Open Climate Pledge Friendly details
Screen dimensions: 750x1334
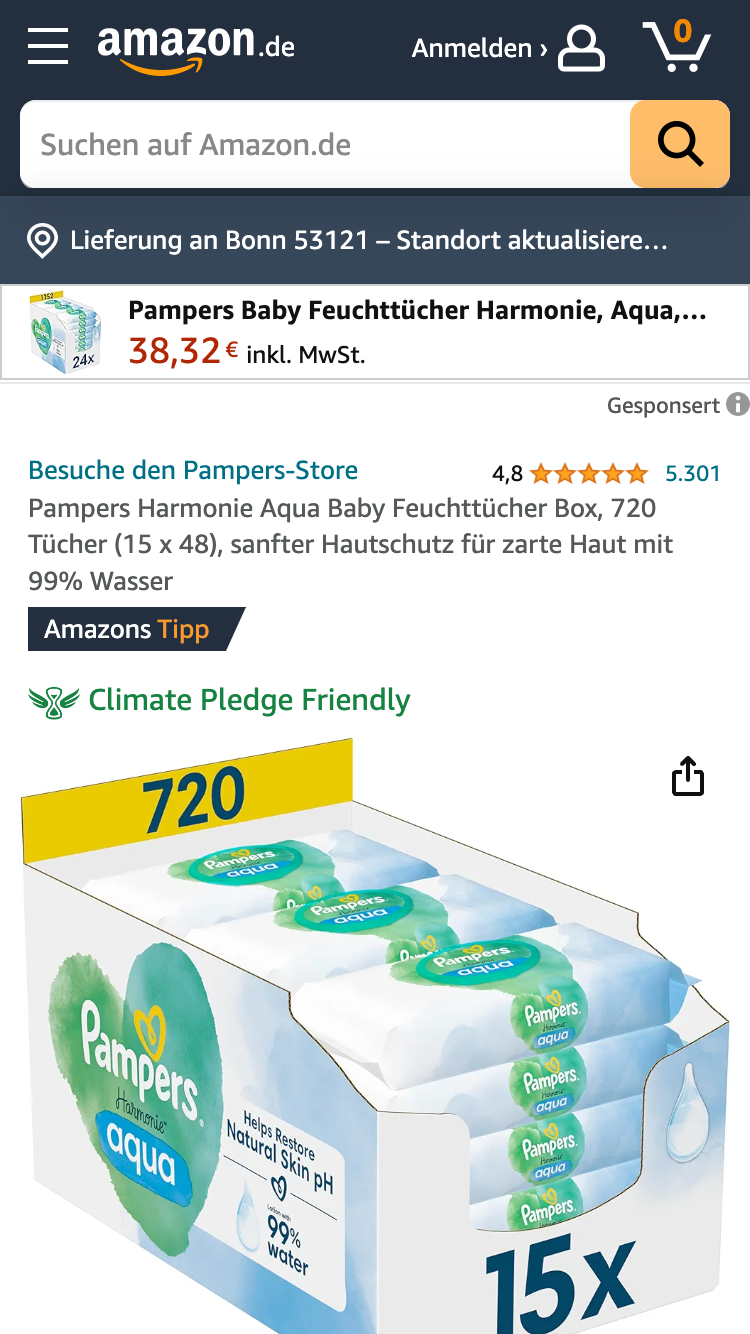point(248,700)
